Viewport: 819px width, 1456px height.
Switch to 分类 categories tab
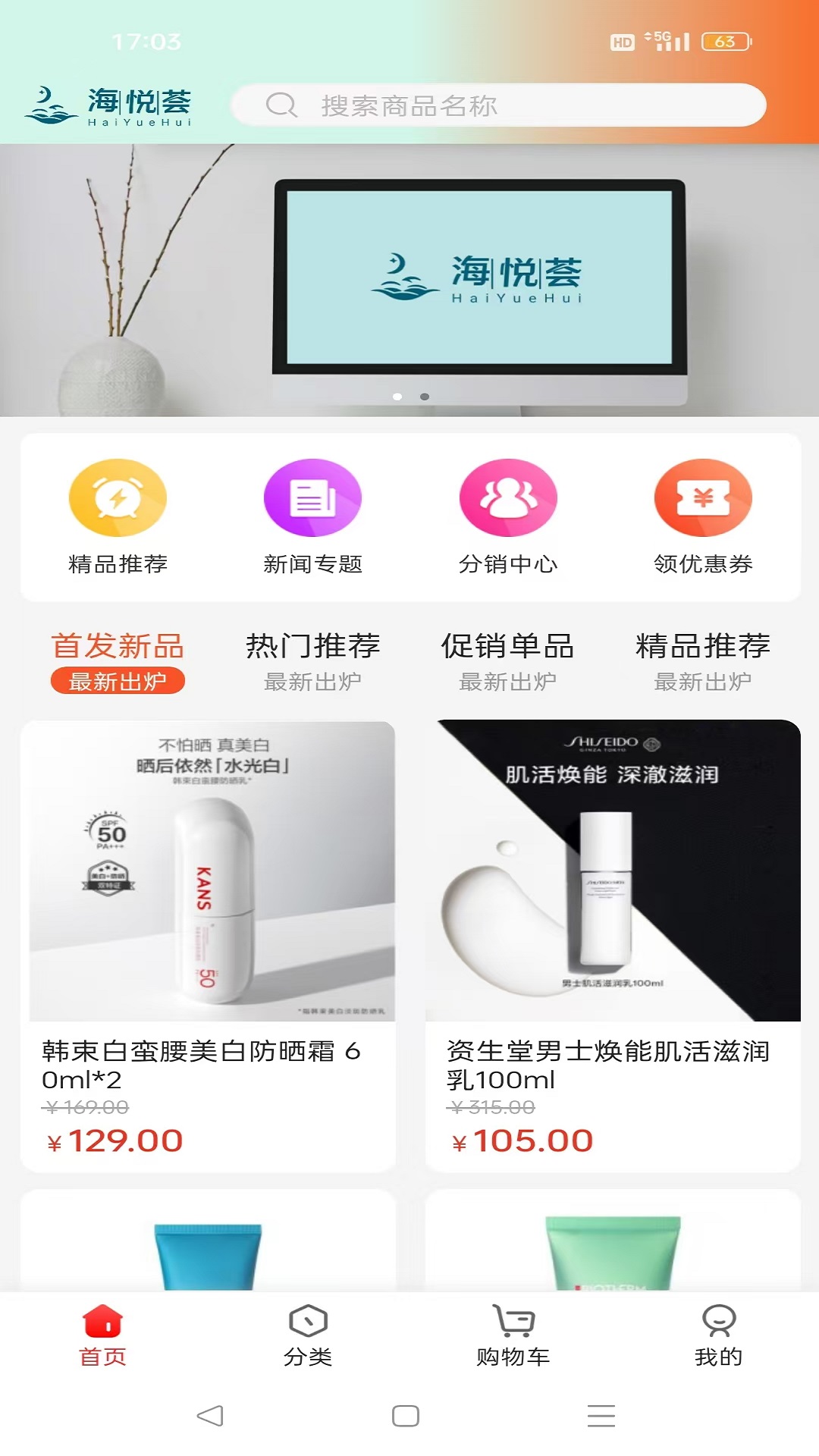(x=308, y=1336)
